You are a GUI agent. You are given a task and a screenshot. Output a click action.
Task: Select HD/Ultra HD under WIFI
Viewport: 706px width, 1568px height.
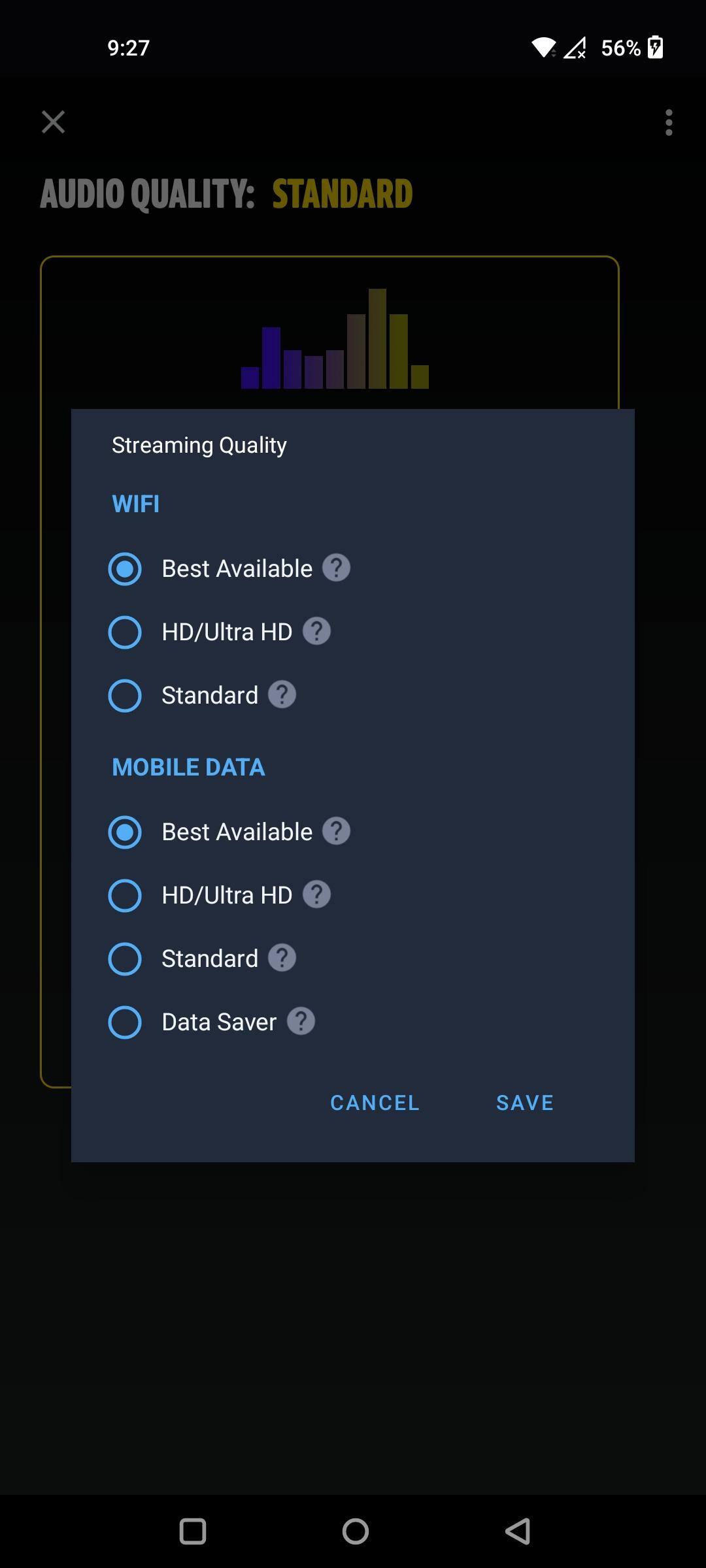tap(124, 631)
